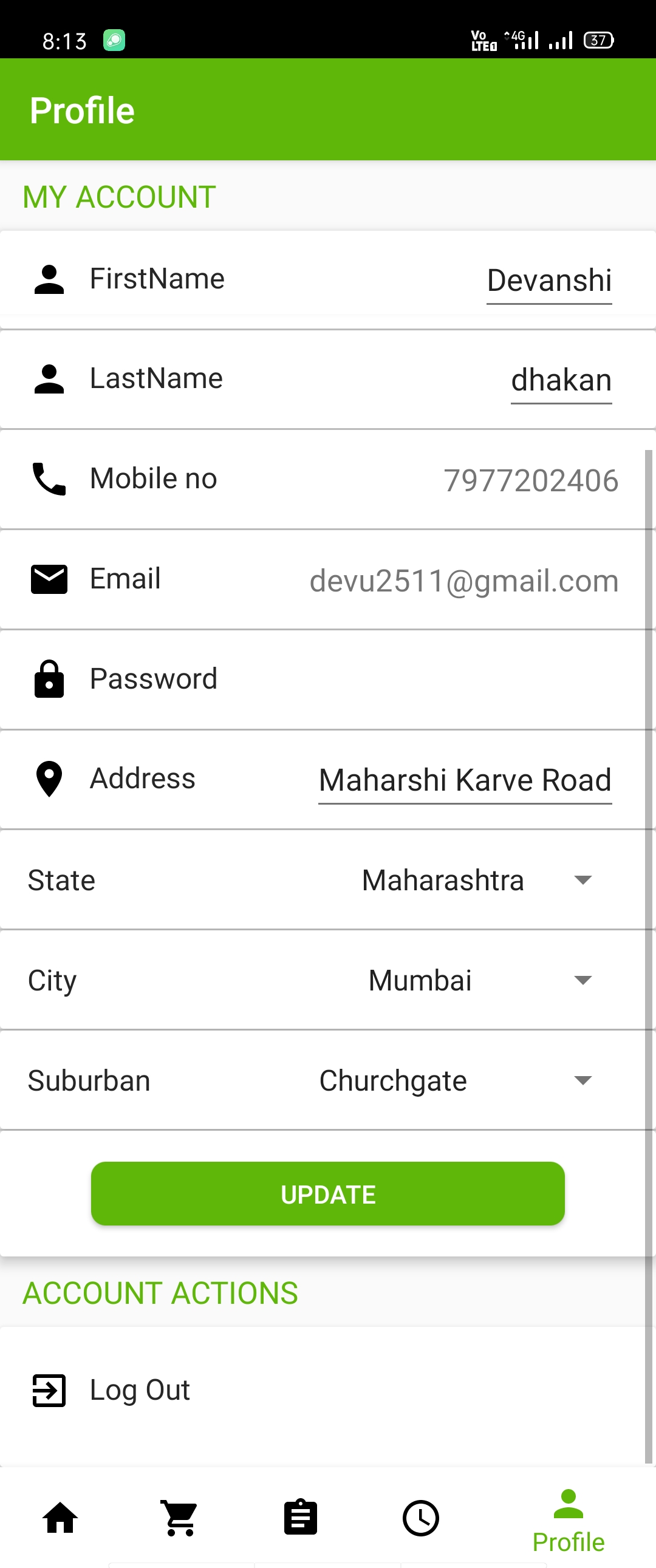Open the City dropdown showing Mumbai

click(582, 980)
